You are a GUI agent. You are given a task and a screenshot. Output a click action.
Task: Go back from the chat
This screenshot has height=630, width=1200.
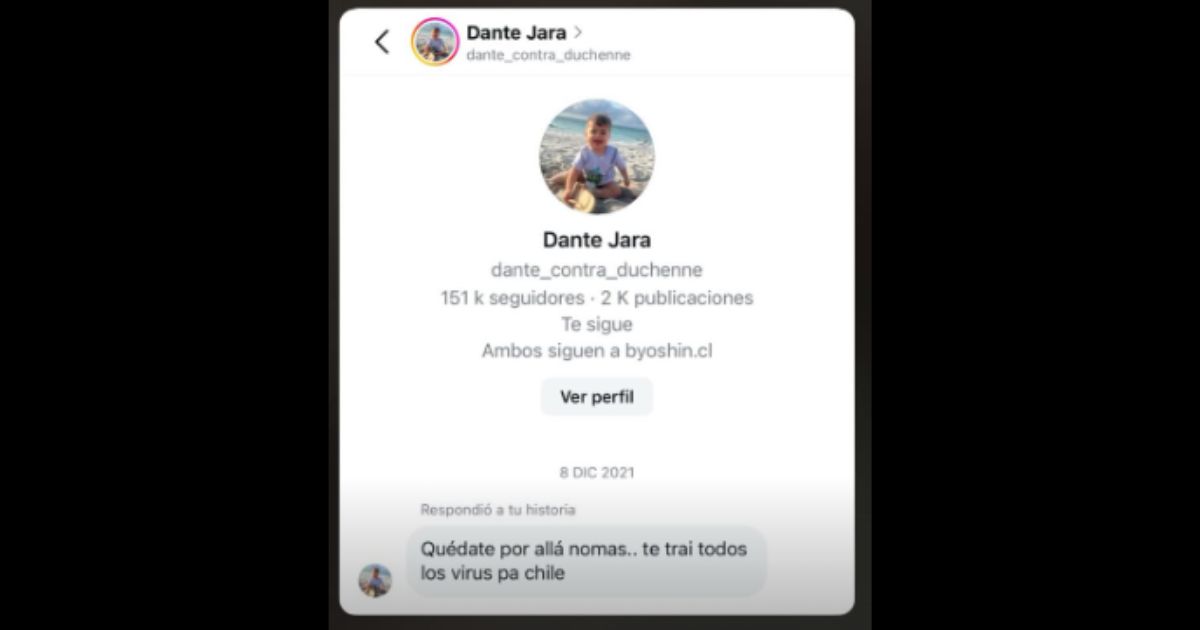coord(381,42)
